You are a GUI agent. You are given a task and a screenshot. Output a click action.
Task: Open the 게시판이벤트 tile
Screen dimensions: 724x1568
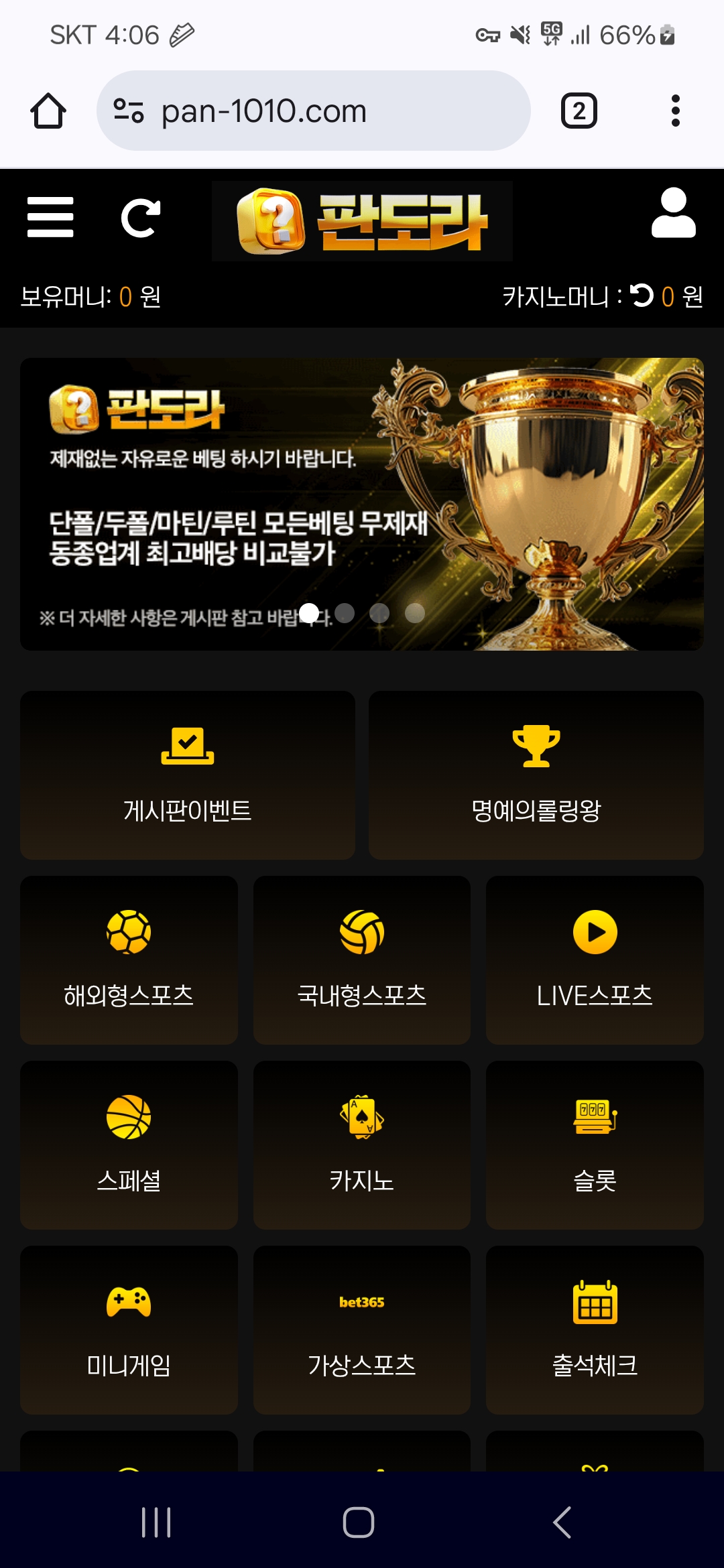(188, 775)
